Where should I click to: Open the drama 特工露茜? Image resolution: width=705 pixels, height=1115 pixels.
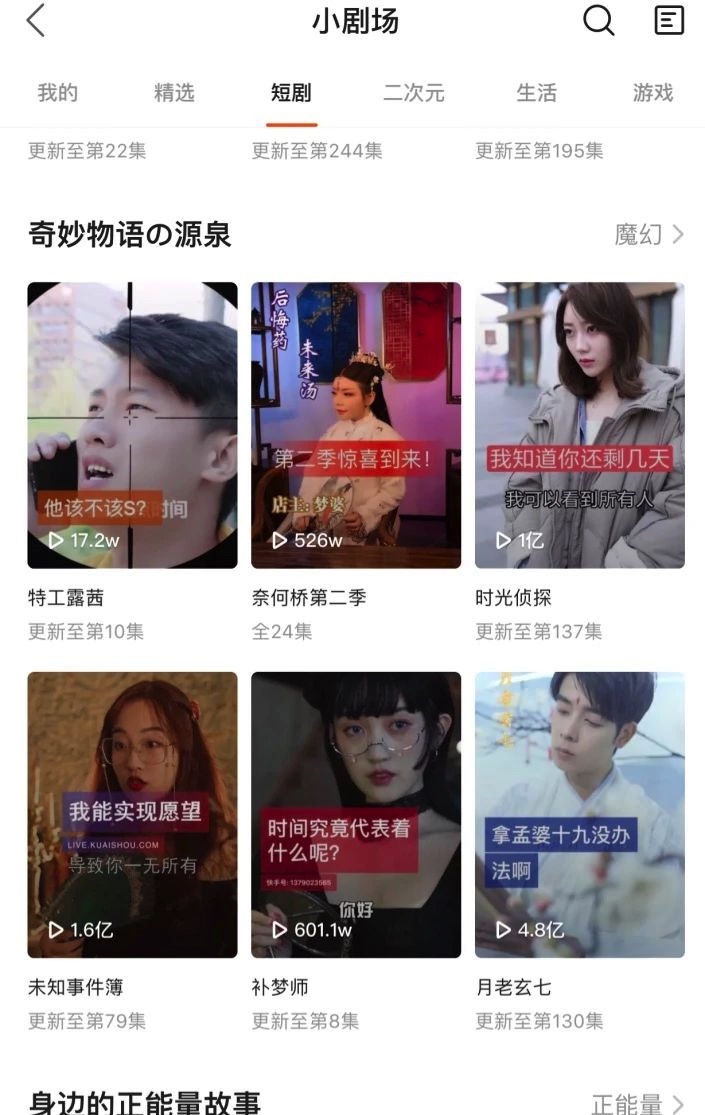[x=132, y=425]
